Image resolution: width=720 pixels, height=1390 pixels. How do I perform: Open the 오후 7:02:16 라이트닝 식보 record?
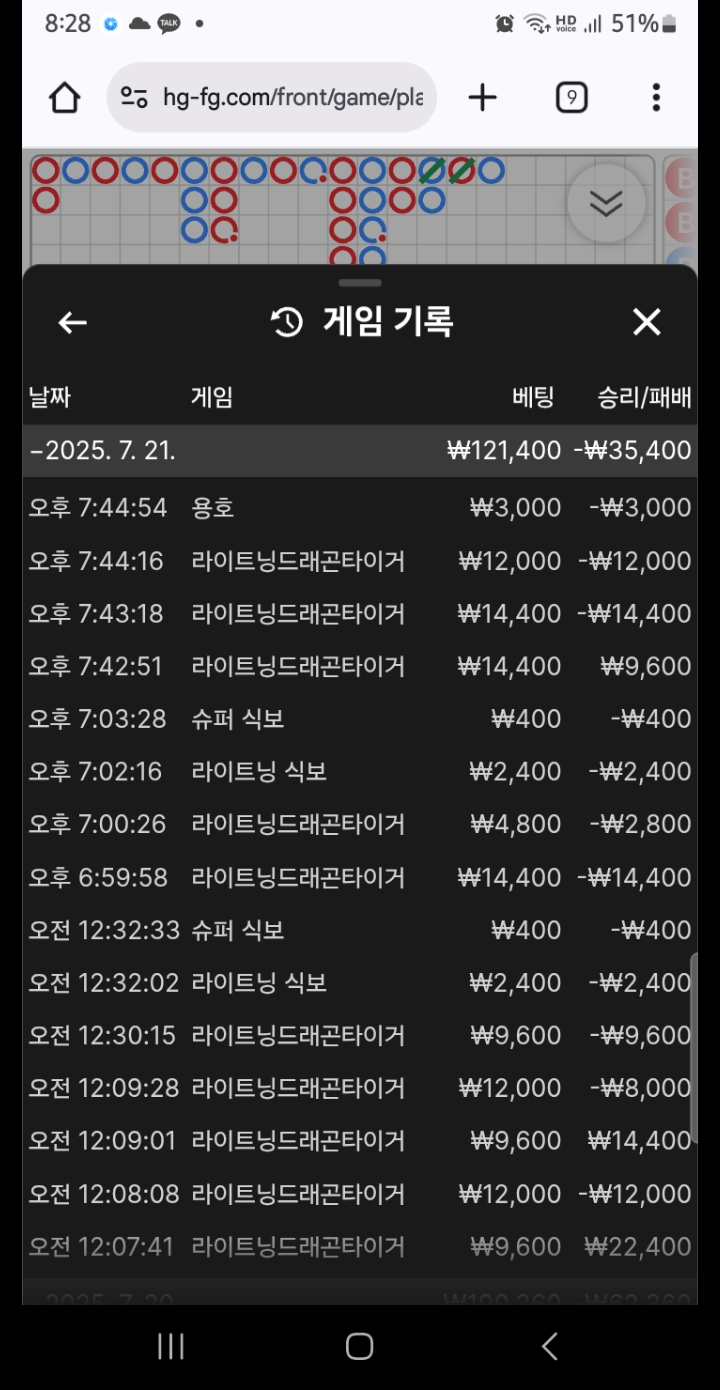[x=360, y=772]
